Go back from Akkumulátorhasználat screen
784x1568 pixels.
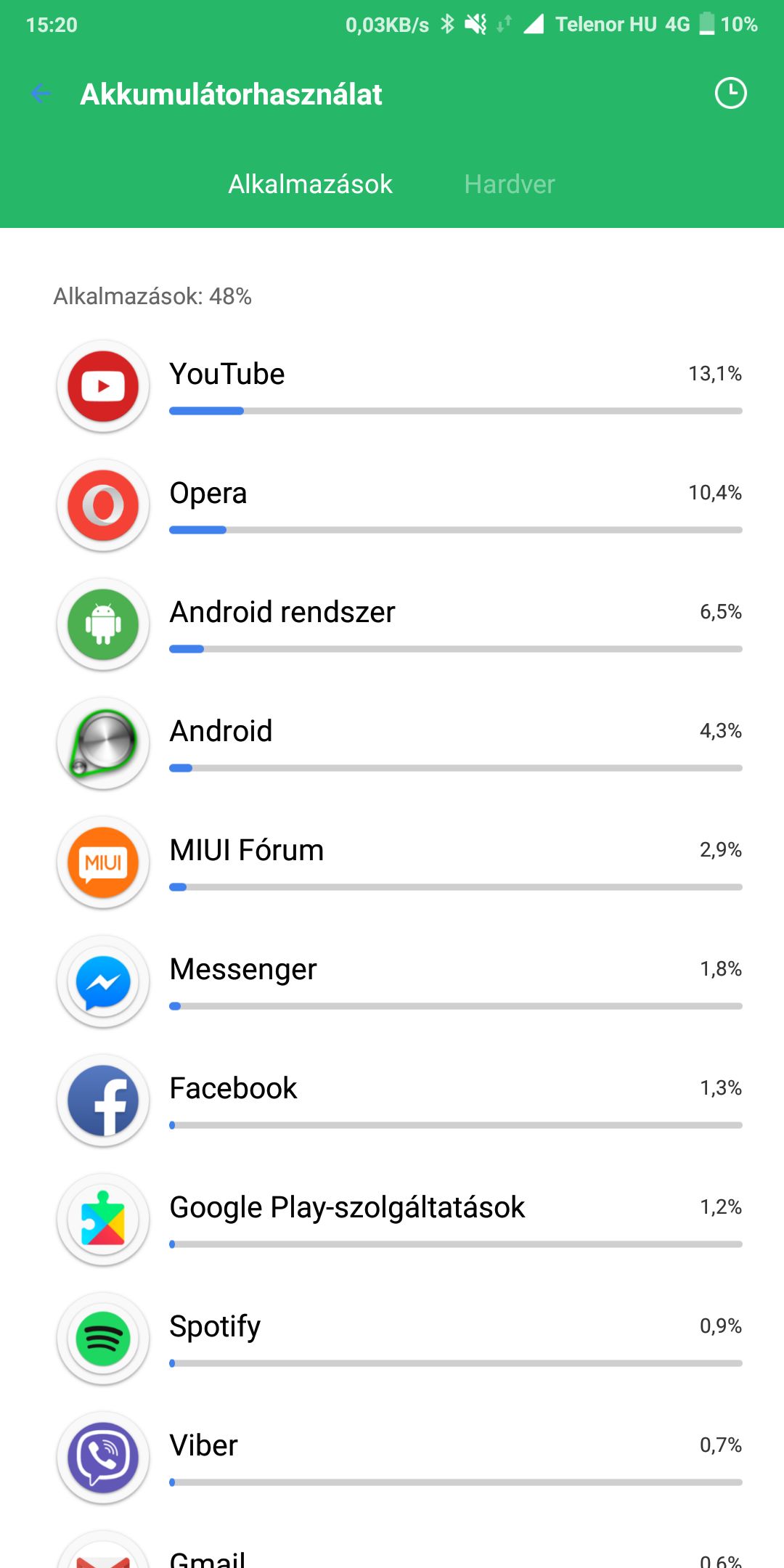(41, 94)
